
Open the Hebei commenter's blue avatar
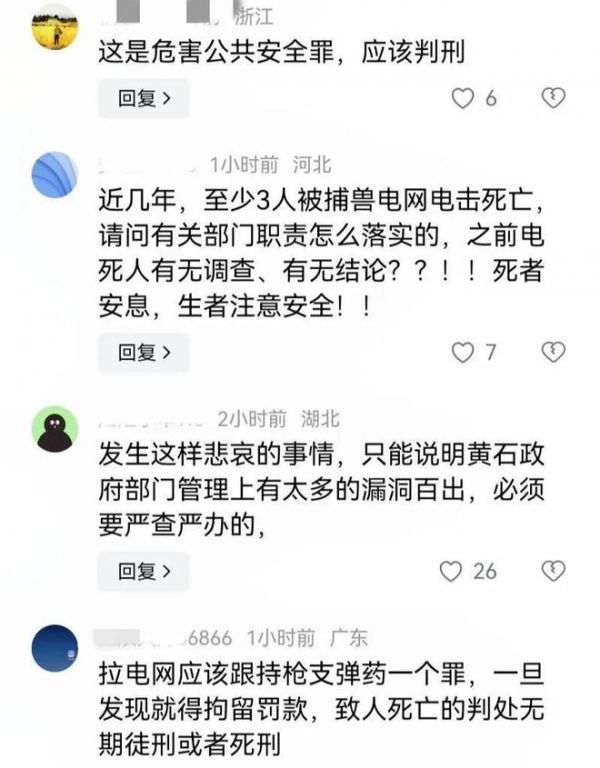point(55,176)
